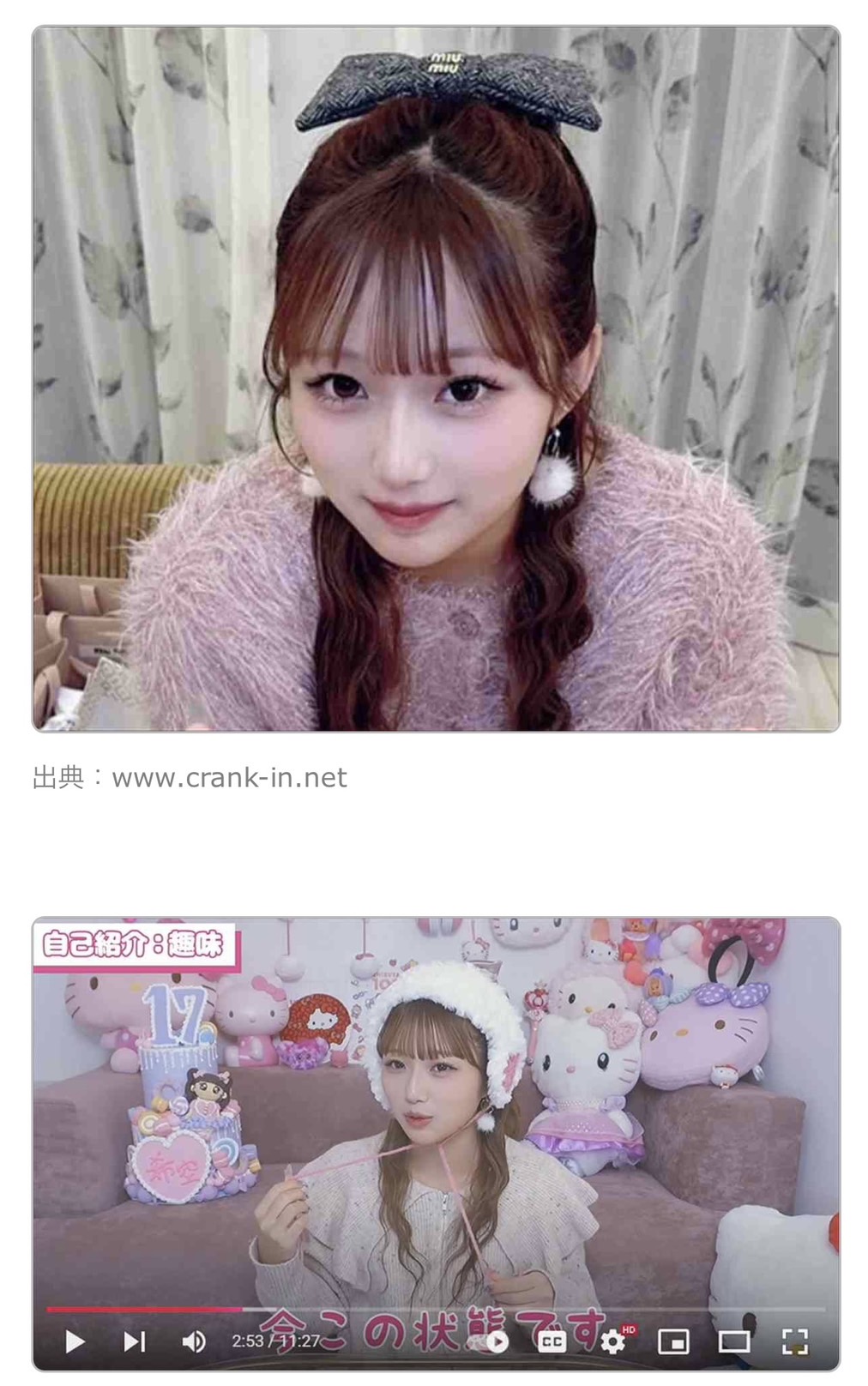
Task: Open the photo with the black bow
Action: (436, 379)
